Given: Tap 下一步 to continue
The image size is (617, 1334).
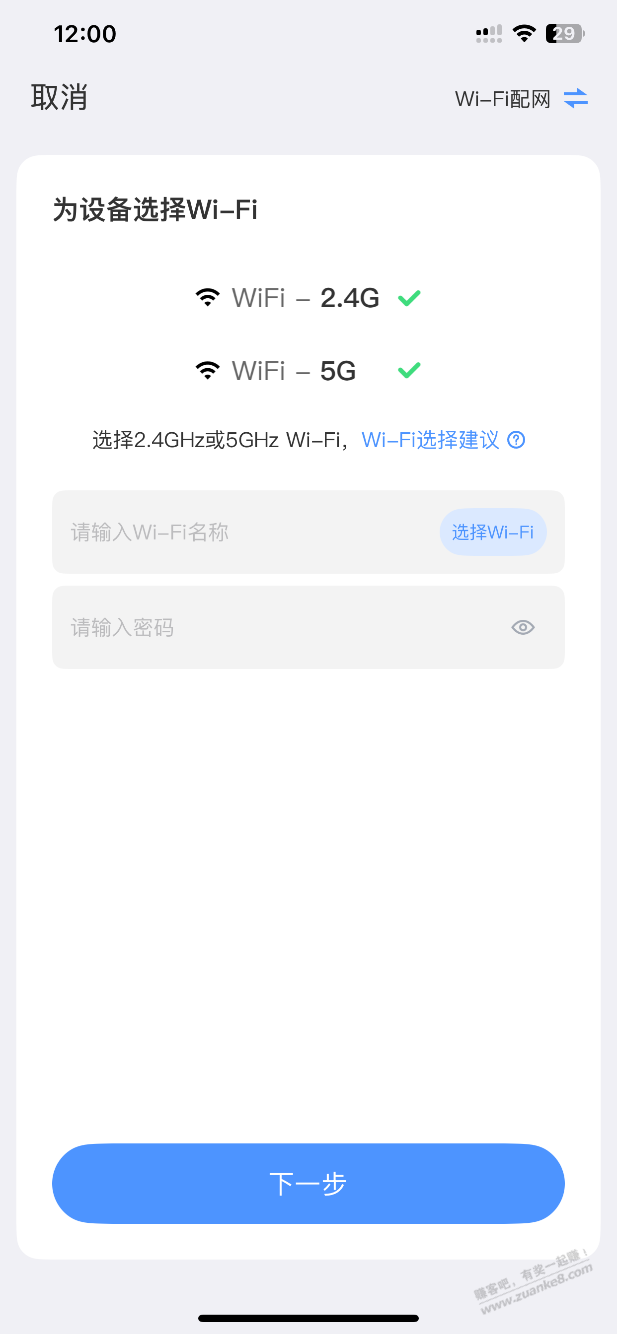Looking at the screenshot, I should pyautogui.click(x=308, y=1184).
